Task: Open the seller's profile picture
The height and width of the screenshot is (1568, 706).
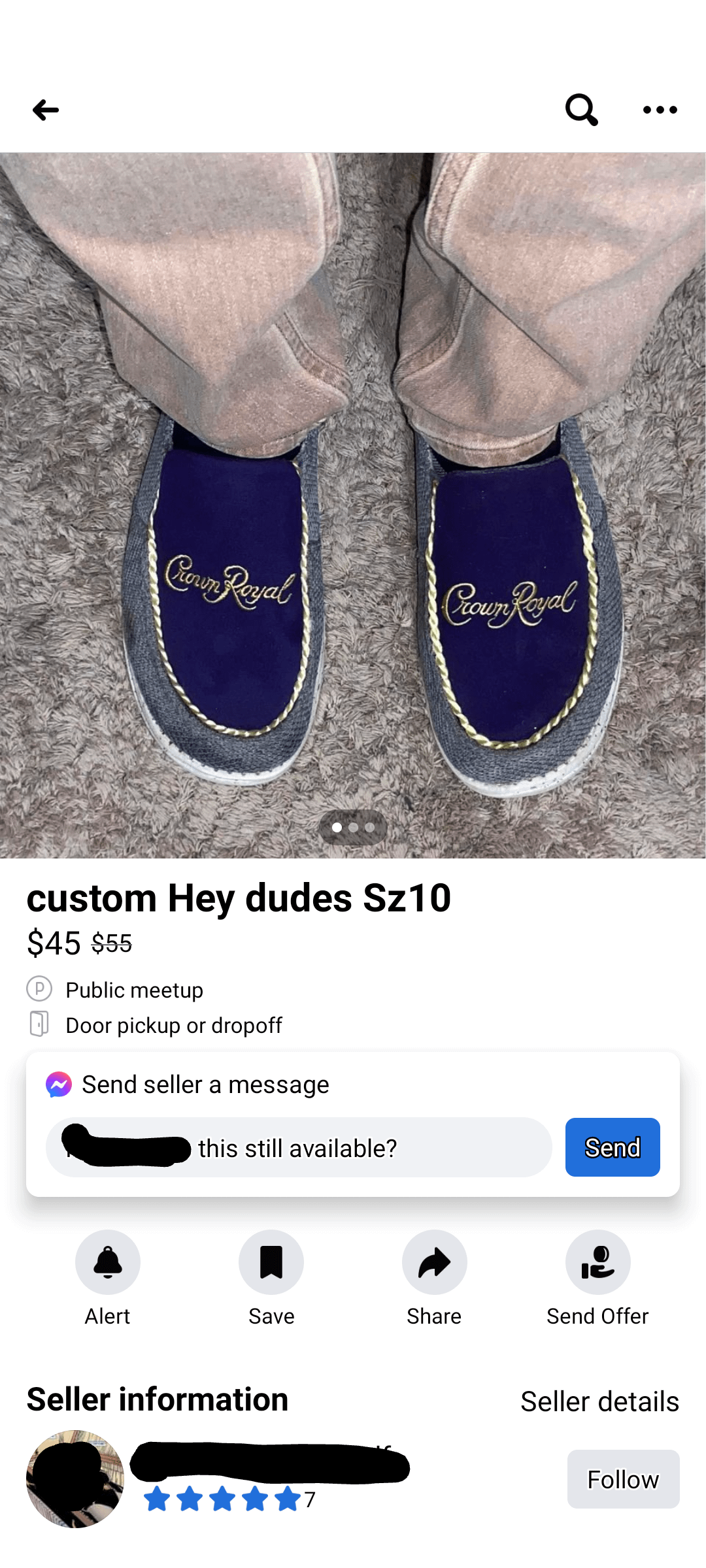Action: click(75, 1479)
